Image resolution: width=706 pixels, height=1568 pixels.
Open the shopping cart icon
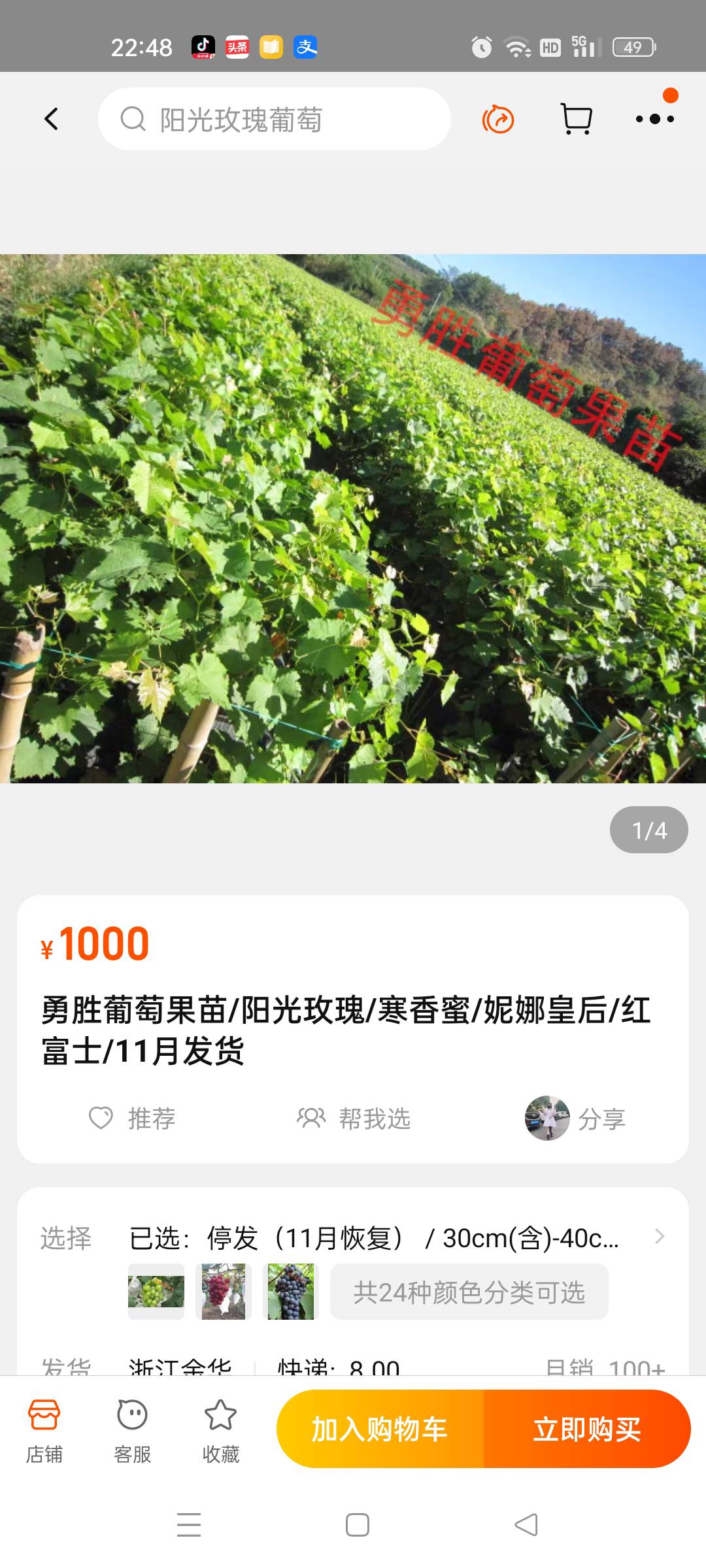577,119
